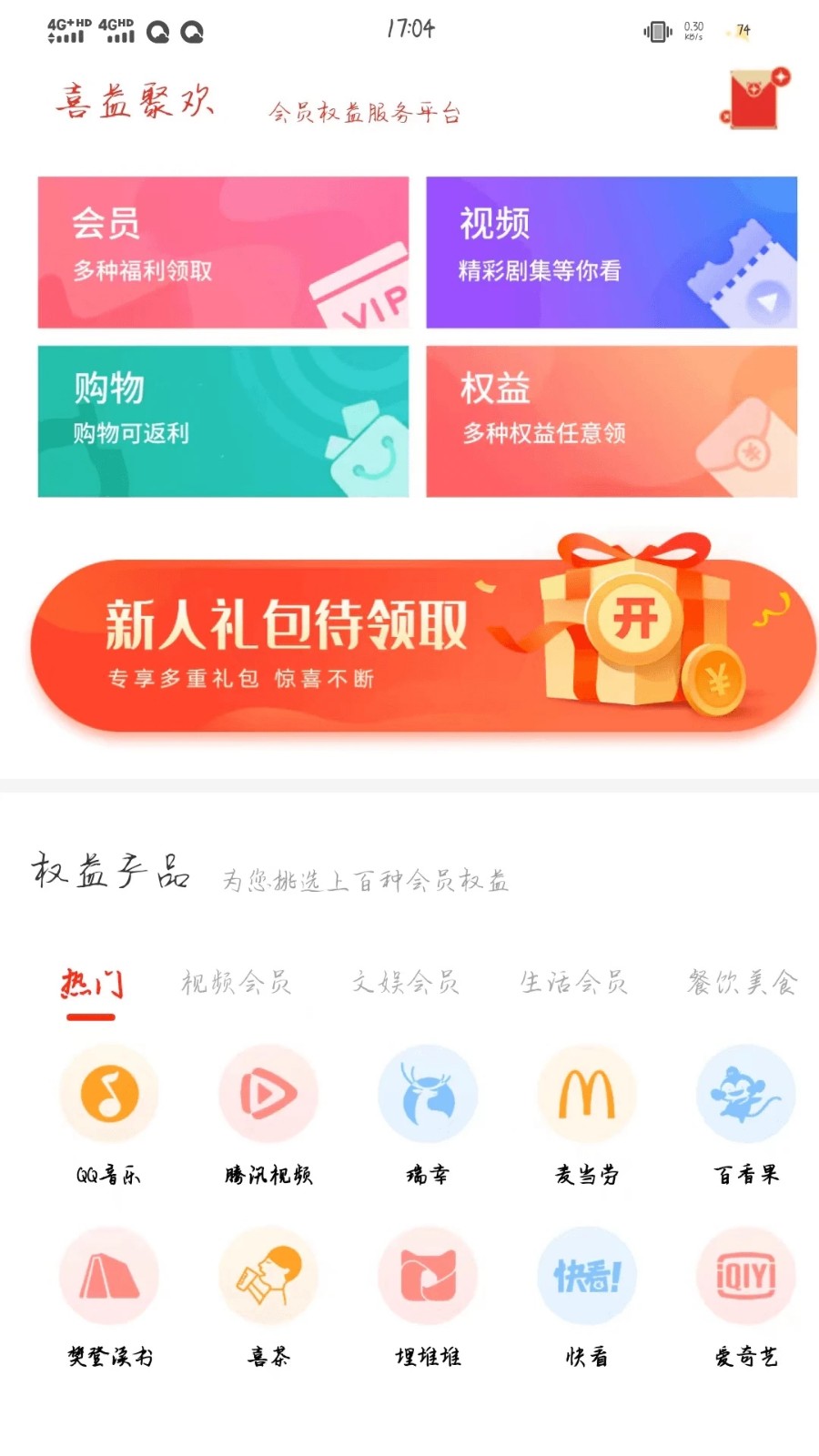Open QQ音乐 from the hot products list
The image size is (819, 1456).
[x=109, y=1097]
